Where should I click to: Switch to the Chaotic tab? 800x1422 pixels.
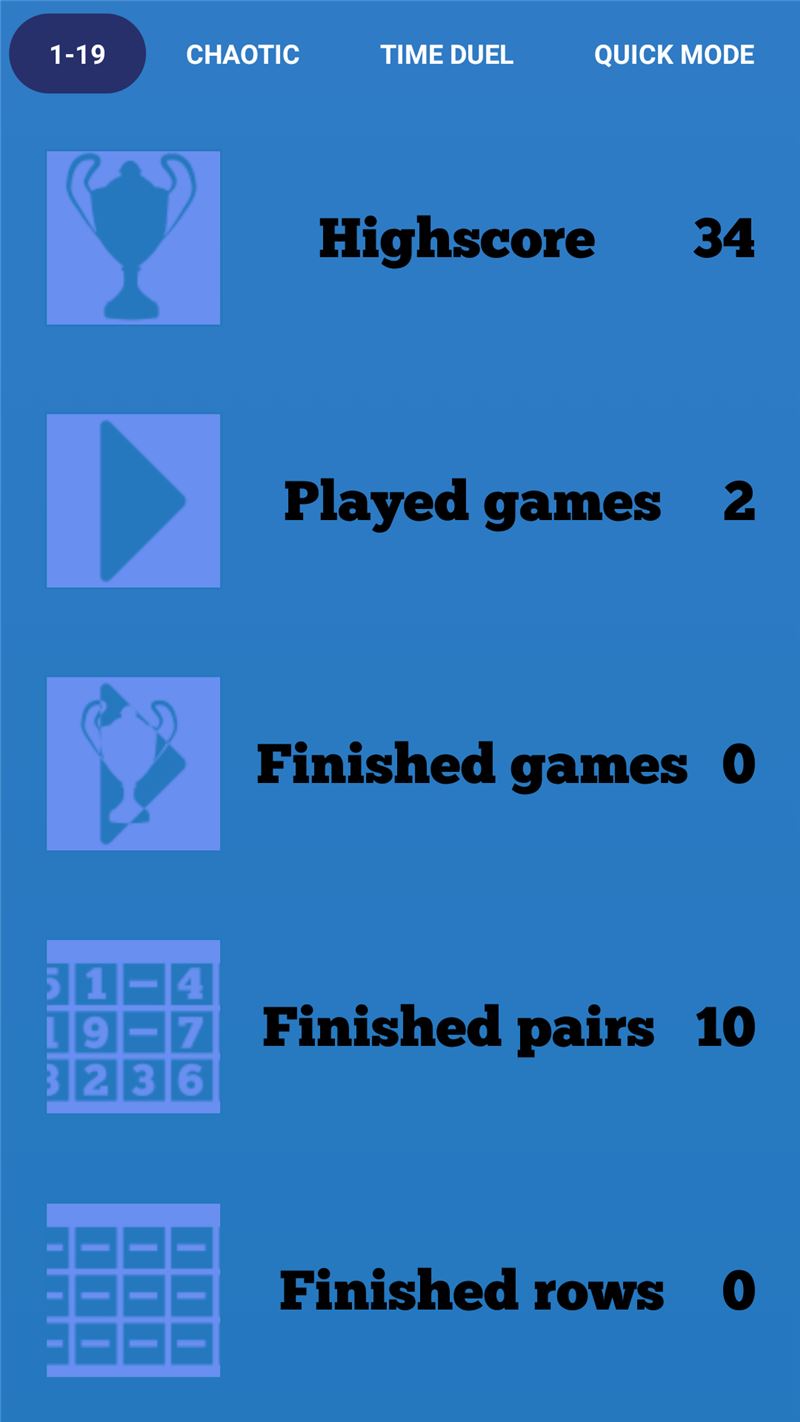tap(243, 54)
